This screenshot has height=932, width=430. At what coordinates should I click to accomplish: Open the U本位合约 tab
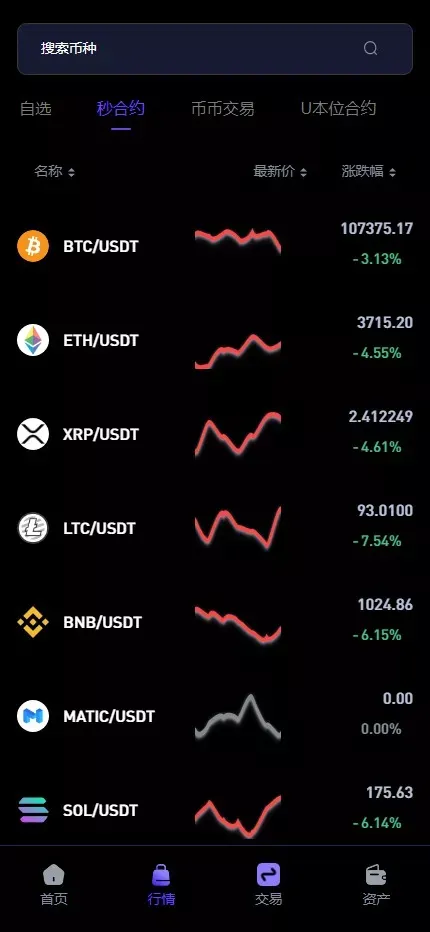point(338,109)
